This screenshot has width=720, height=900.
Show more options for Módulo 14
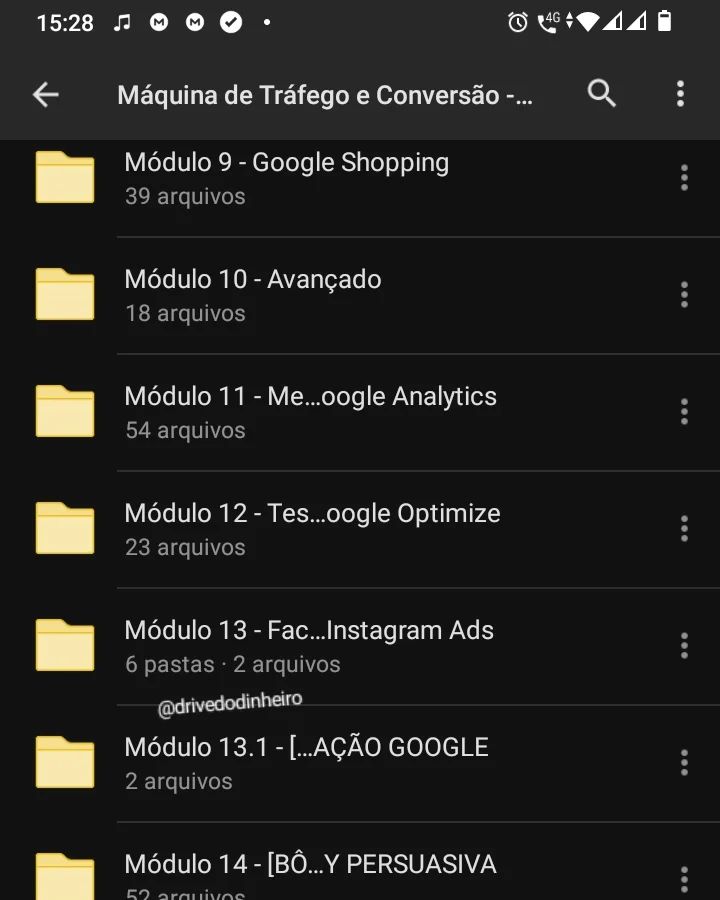(684, 878)
